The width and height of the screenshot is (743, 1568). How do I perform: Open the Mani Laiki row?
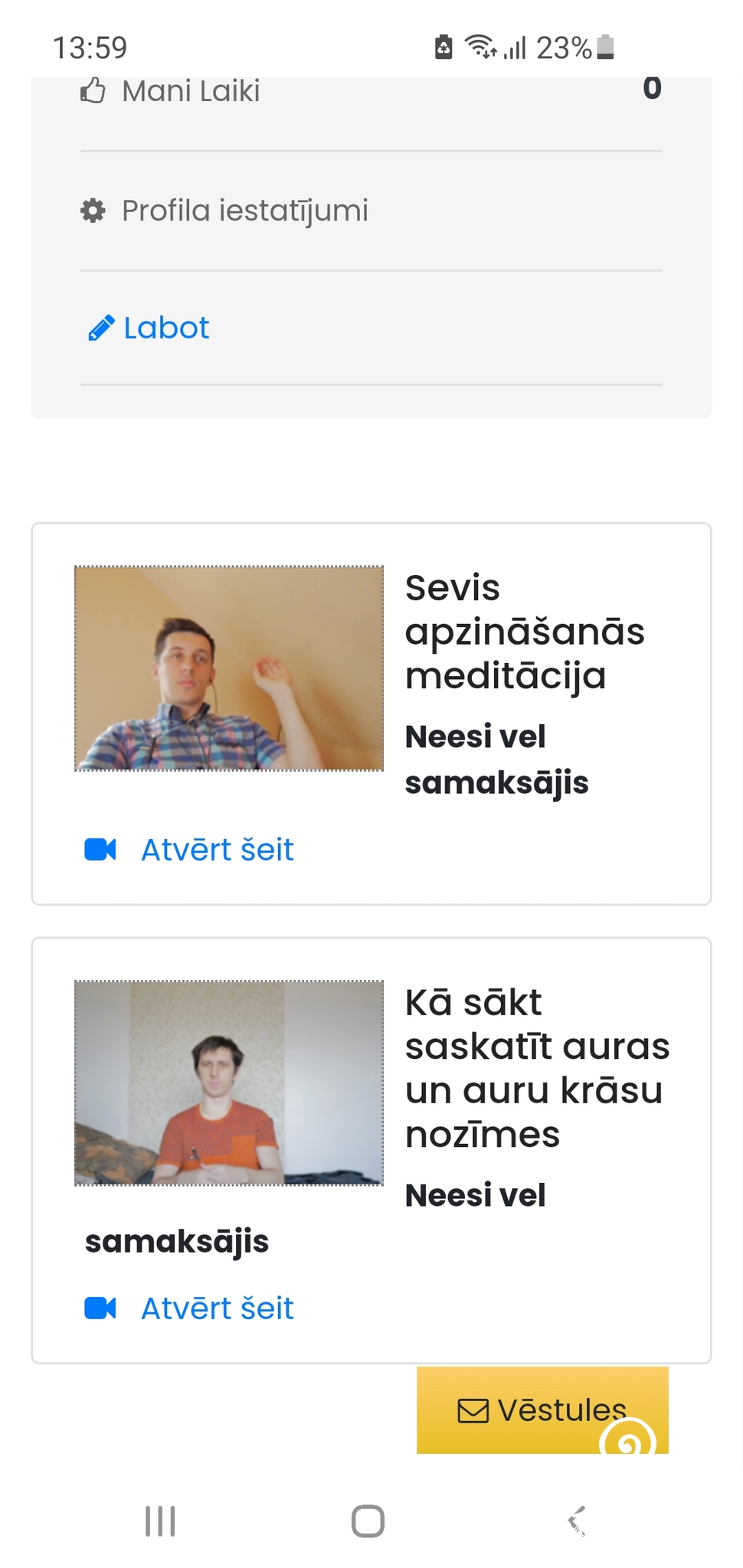(x=371, y=92)
